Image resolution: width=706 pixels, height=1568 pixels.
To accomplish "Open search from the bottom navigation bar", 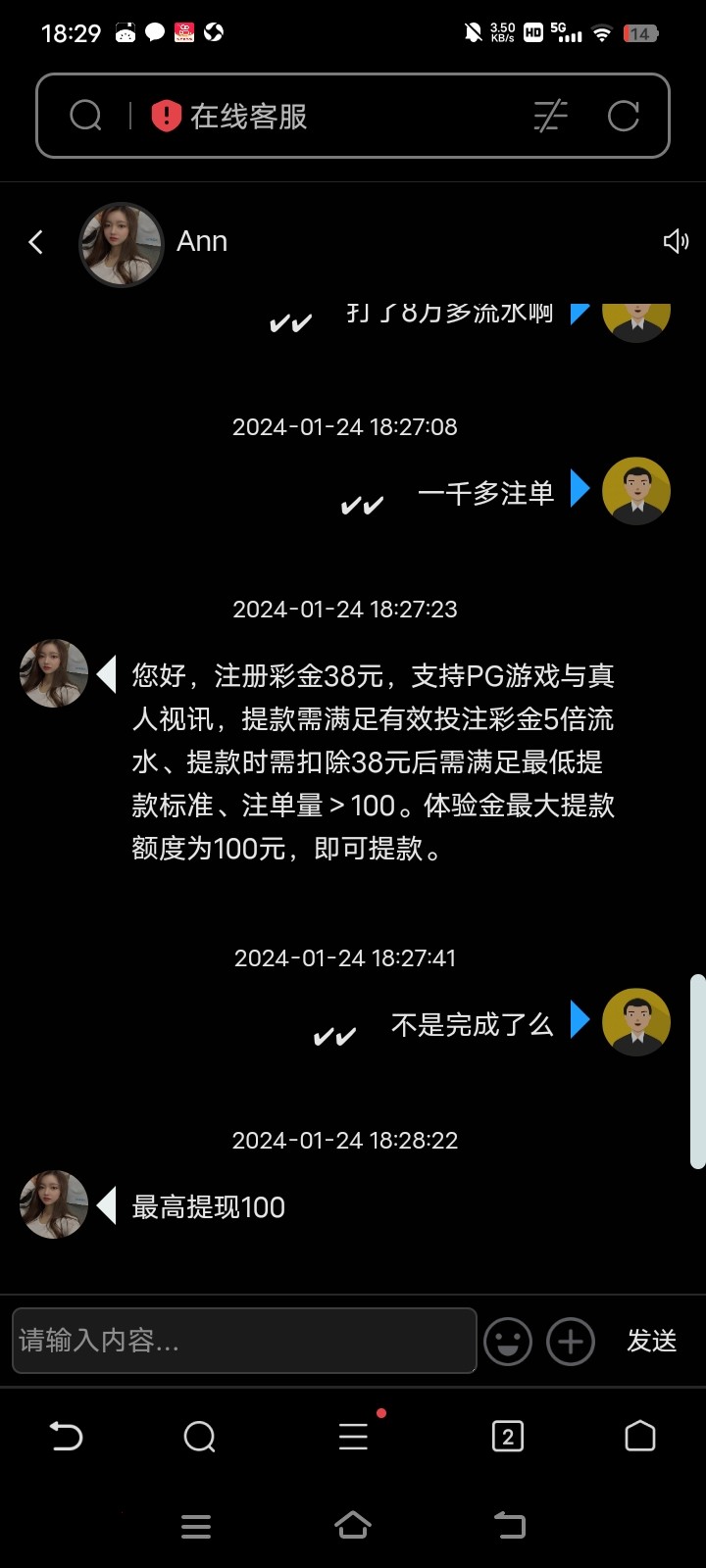I will 199,1436.
